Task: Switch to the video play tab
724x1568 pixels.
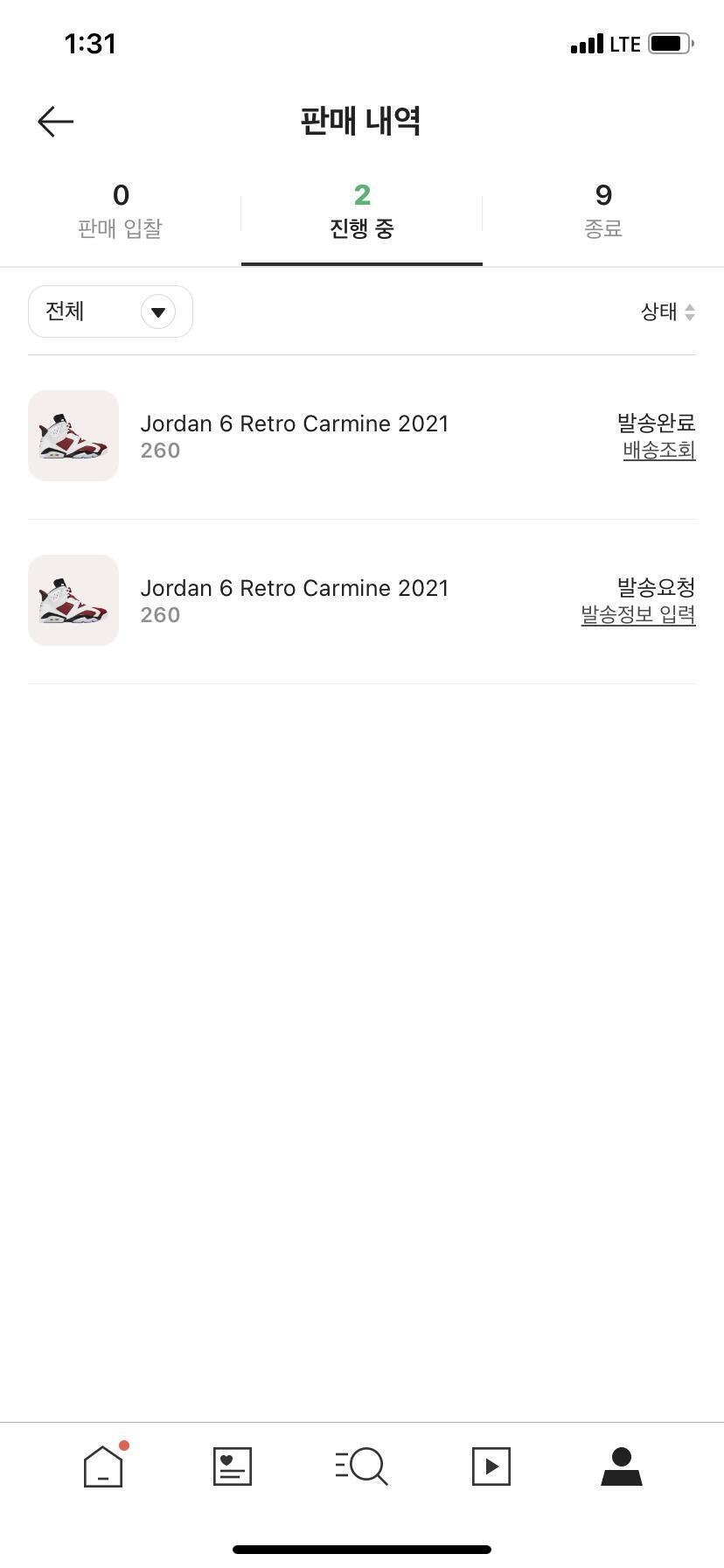Action: click(x=491, y=1466)
